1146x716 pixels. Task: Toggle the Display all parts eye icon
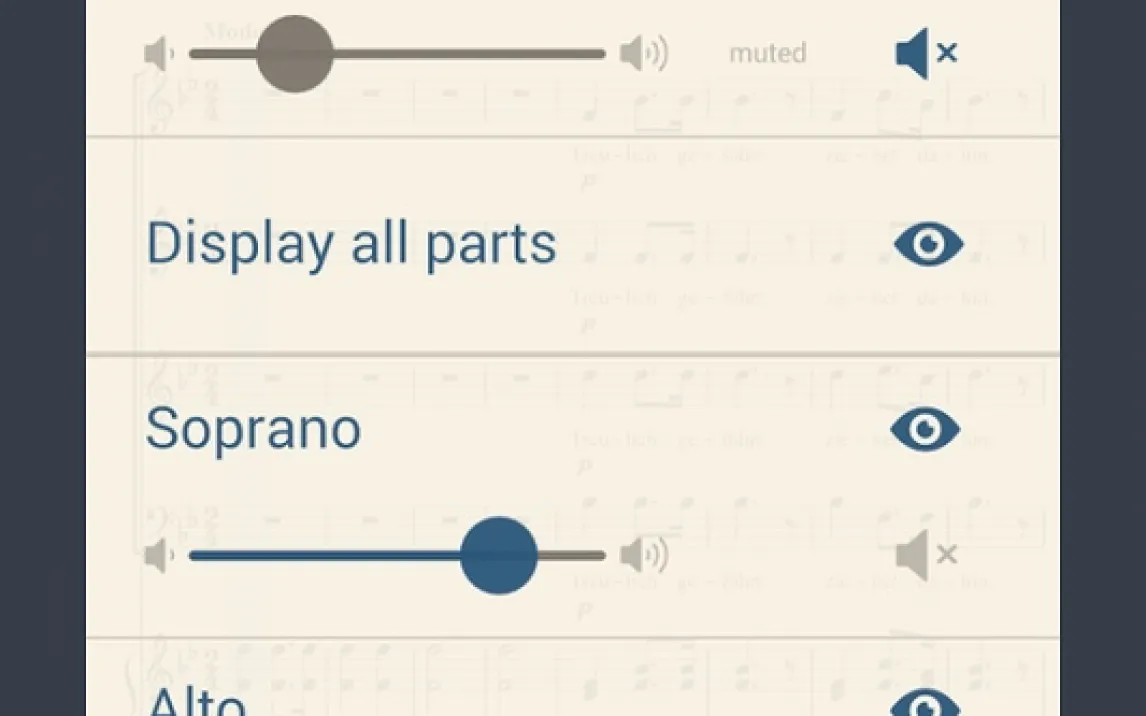click(927, 244)
